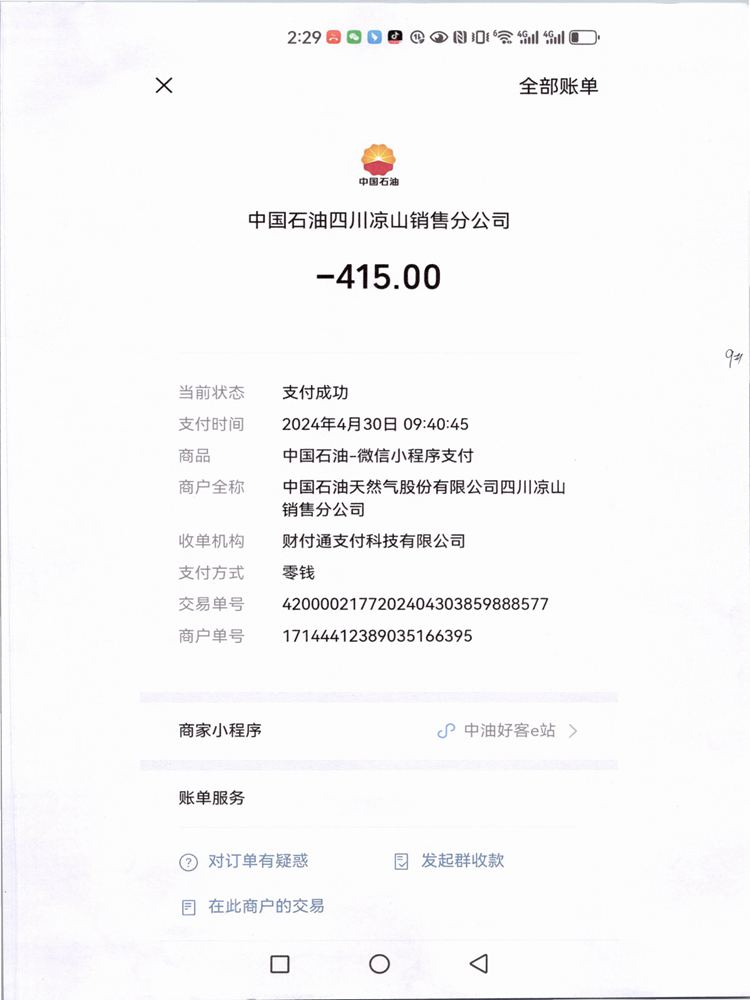Open the 中油好客e站 mini program

tap(508, 731)
